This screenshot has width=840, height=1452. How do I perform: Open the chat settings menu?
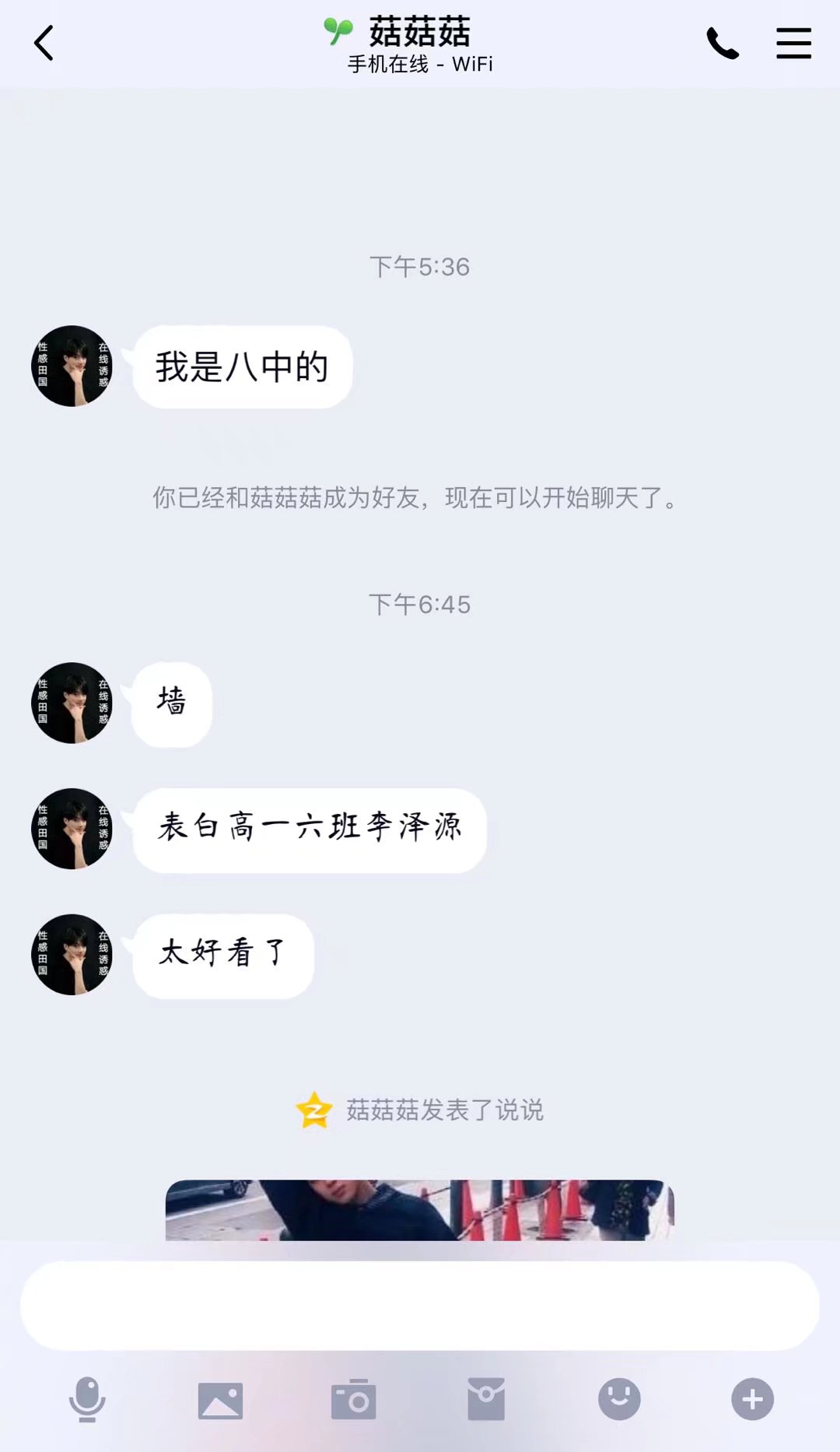click(793, 44)
